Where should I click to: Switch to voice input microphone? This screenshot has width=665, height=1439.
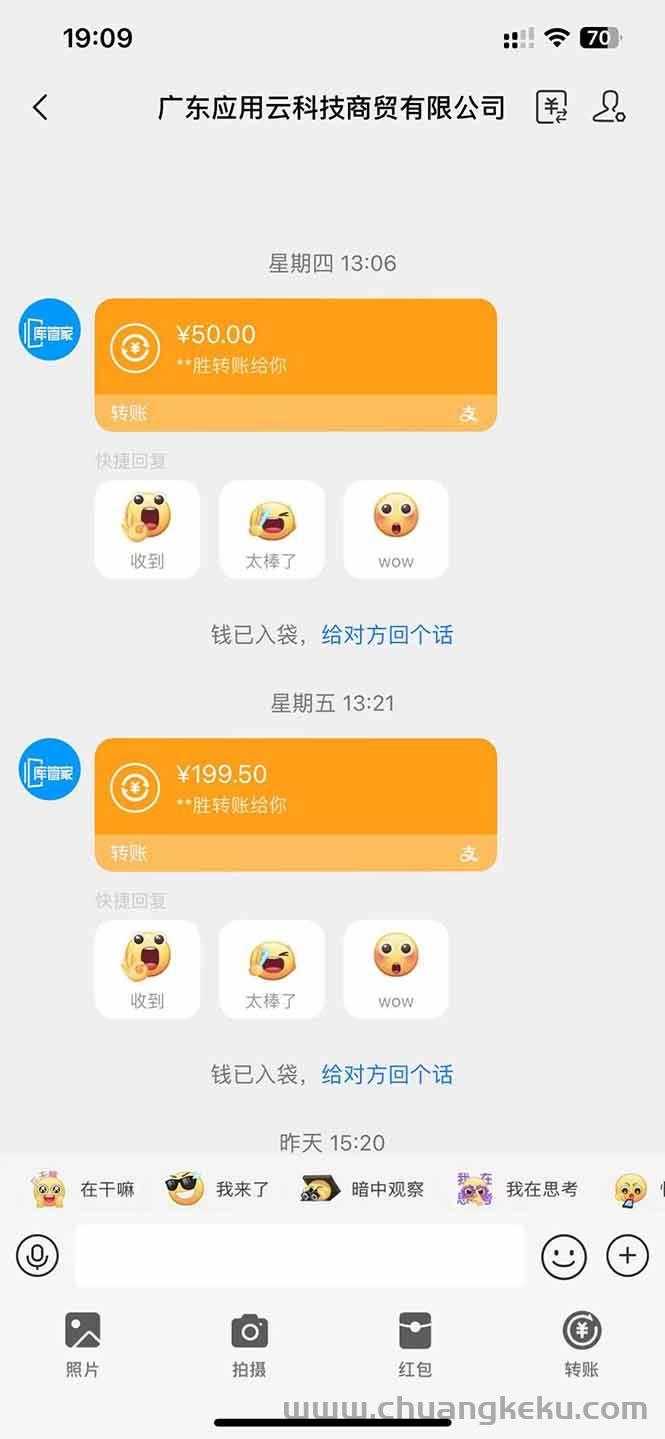tap(37, 1255)
